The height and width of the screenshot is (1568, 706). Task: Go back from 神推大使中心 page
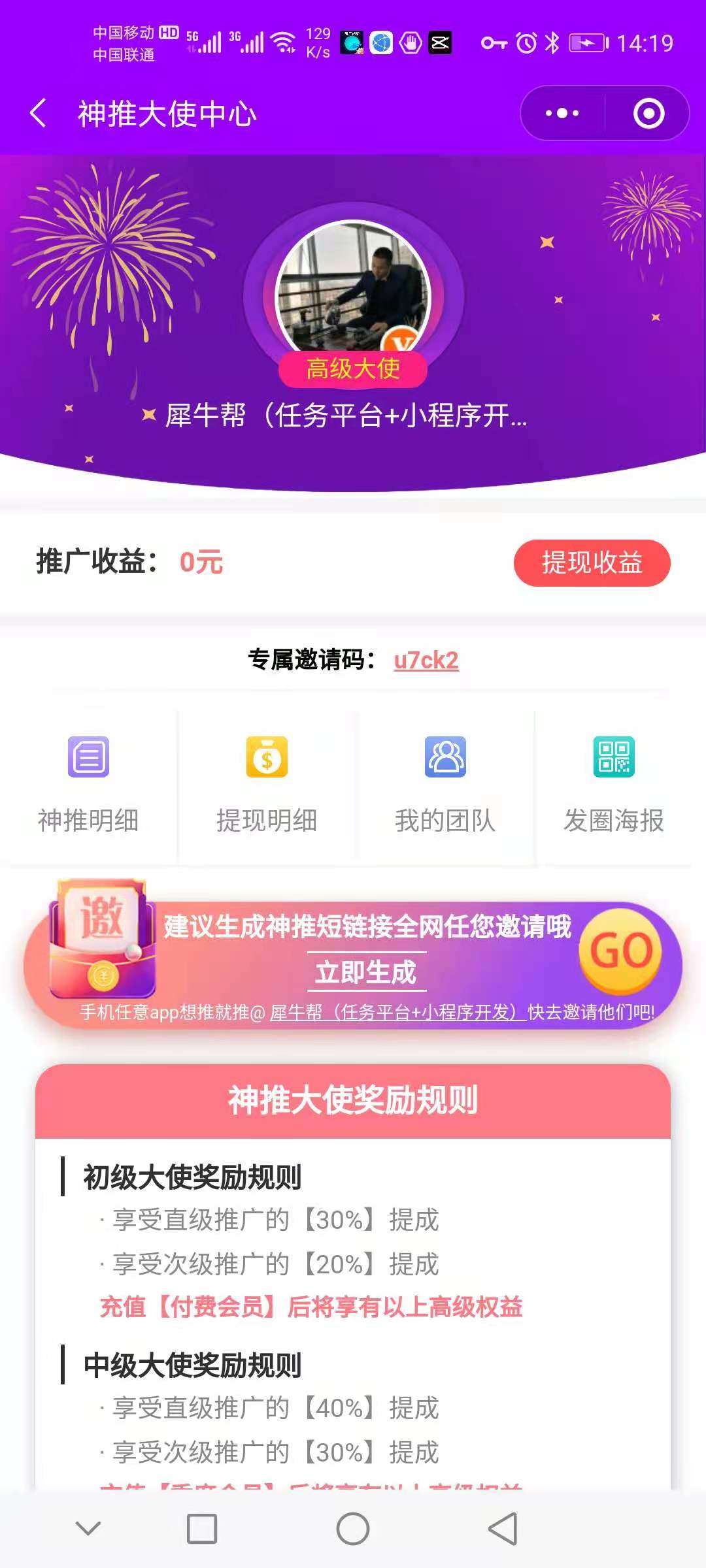click(39, 114)
